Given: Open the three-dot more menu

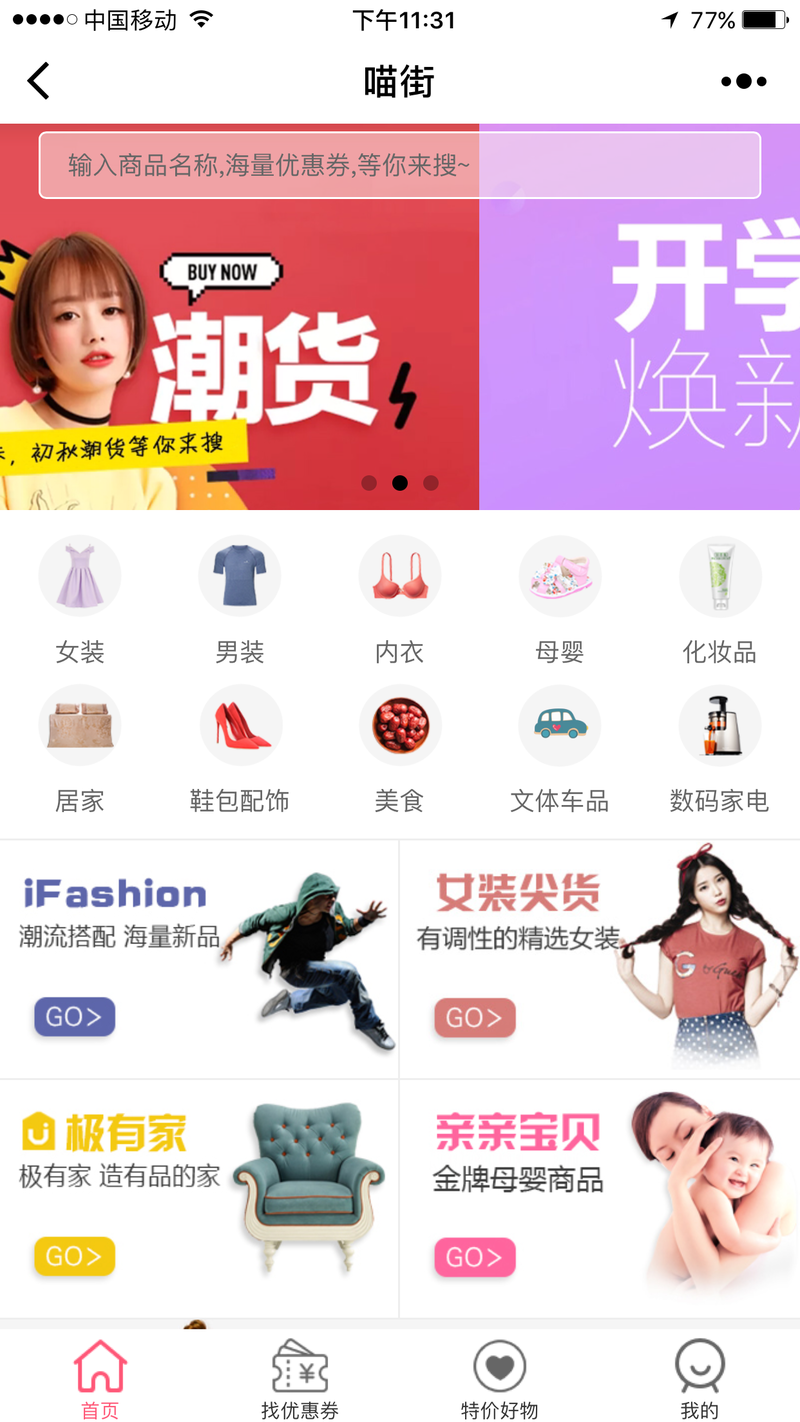Looking at the screenshot, I should pos(743,82).
